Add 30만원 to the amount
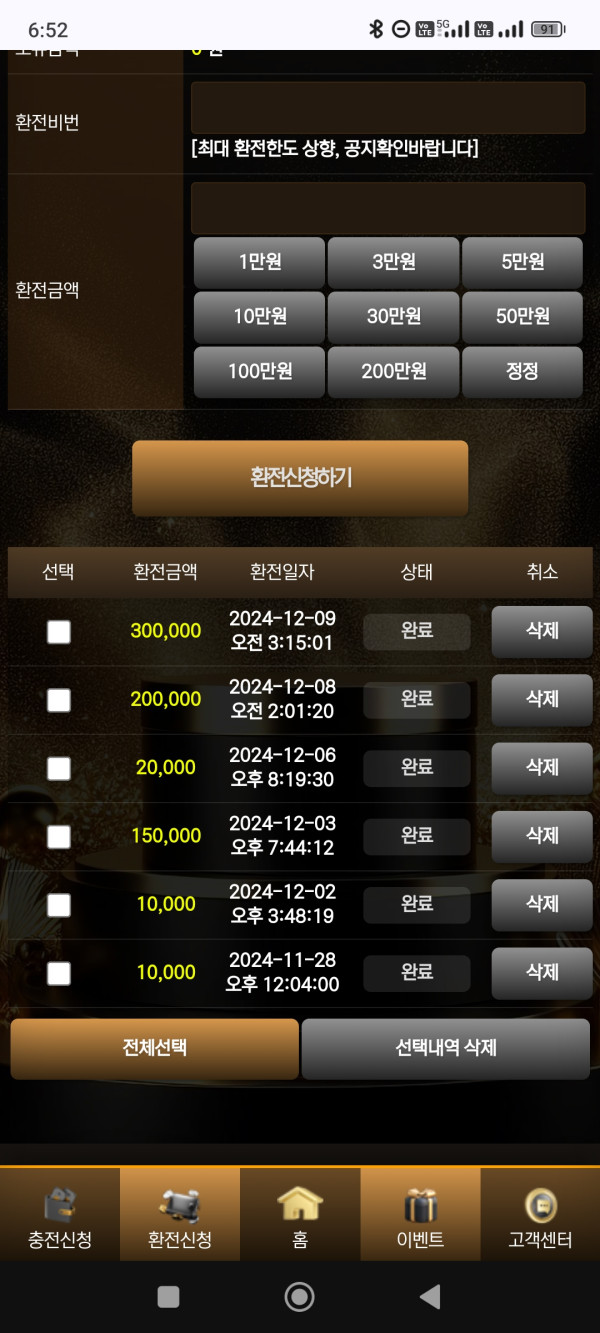Image resolution: width=600 pixels, height=1333 pixels. pyautogui.click(x=393, y=317)
